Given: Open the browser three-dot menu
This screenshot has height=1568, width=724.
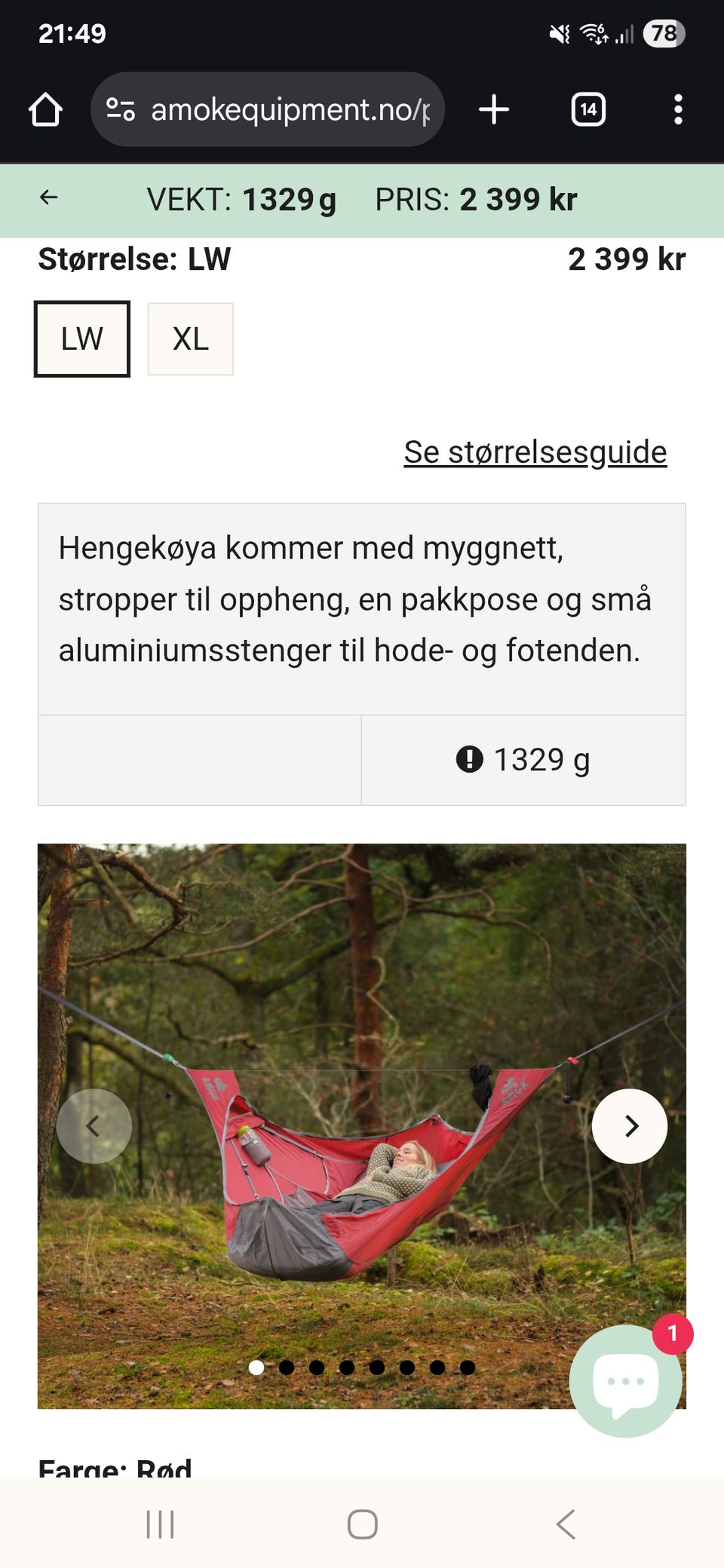Looking at the screenshot, I should (678, 109).
